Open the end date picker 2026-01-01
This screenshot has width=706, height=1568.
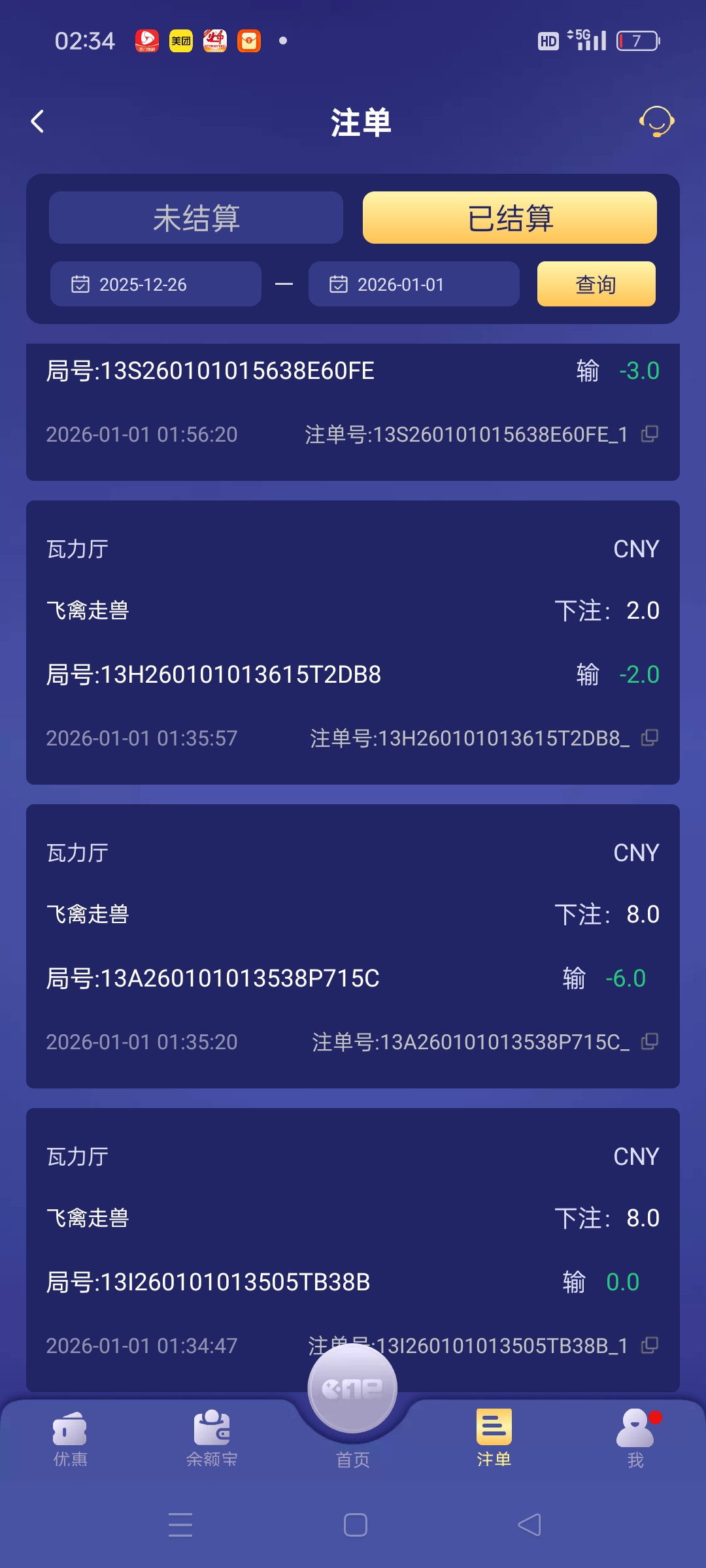tap(413, 284)
